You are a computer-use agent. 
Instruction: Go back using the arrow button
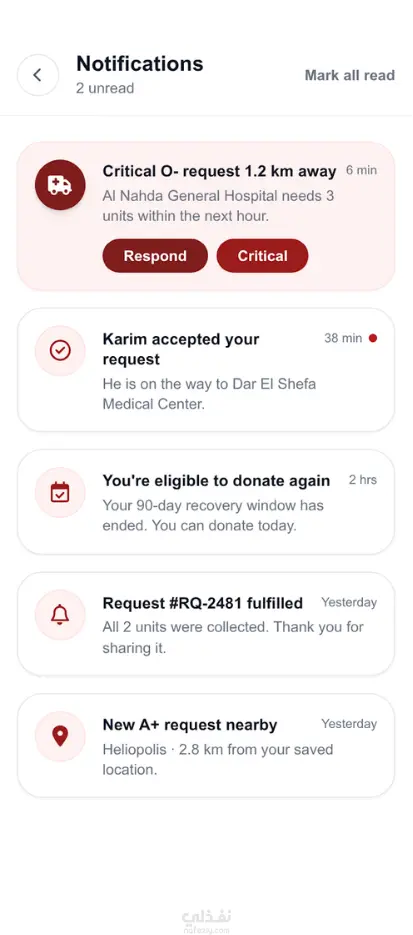point(38,75)
